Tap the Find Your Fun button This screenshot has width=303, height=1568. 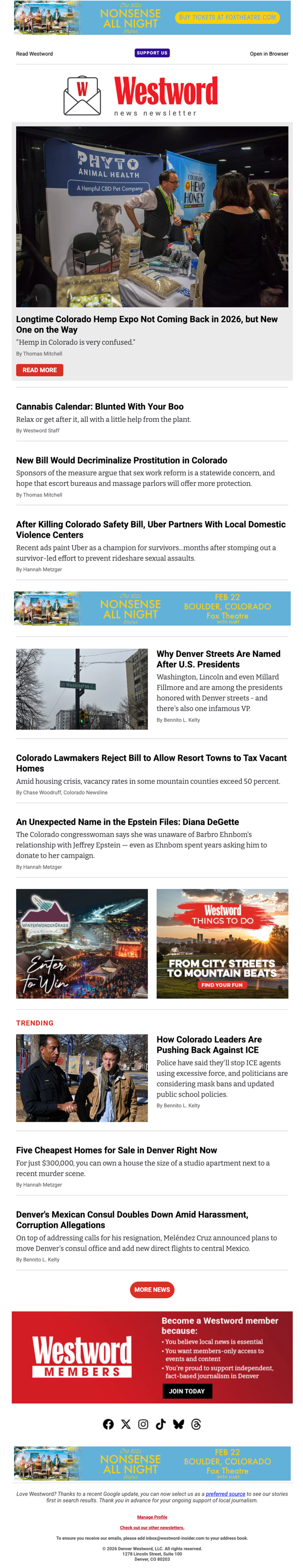pyautogui.click(x=222, y=984)
